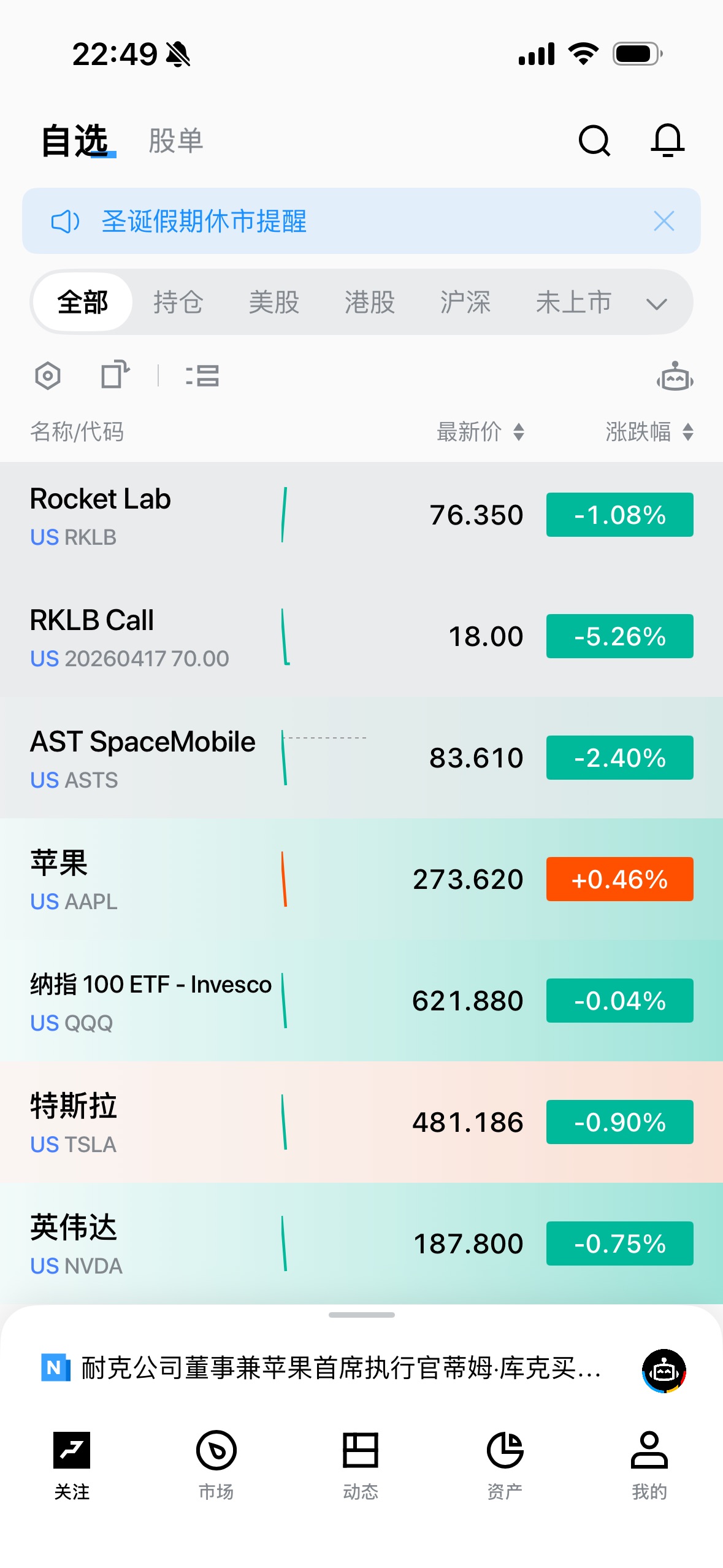Switch to the 股单 tab

(x=175, y=141)
